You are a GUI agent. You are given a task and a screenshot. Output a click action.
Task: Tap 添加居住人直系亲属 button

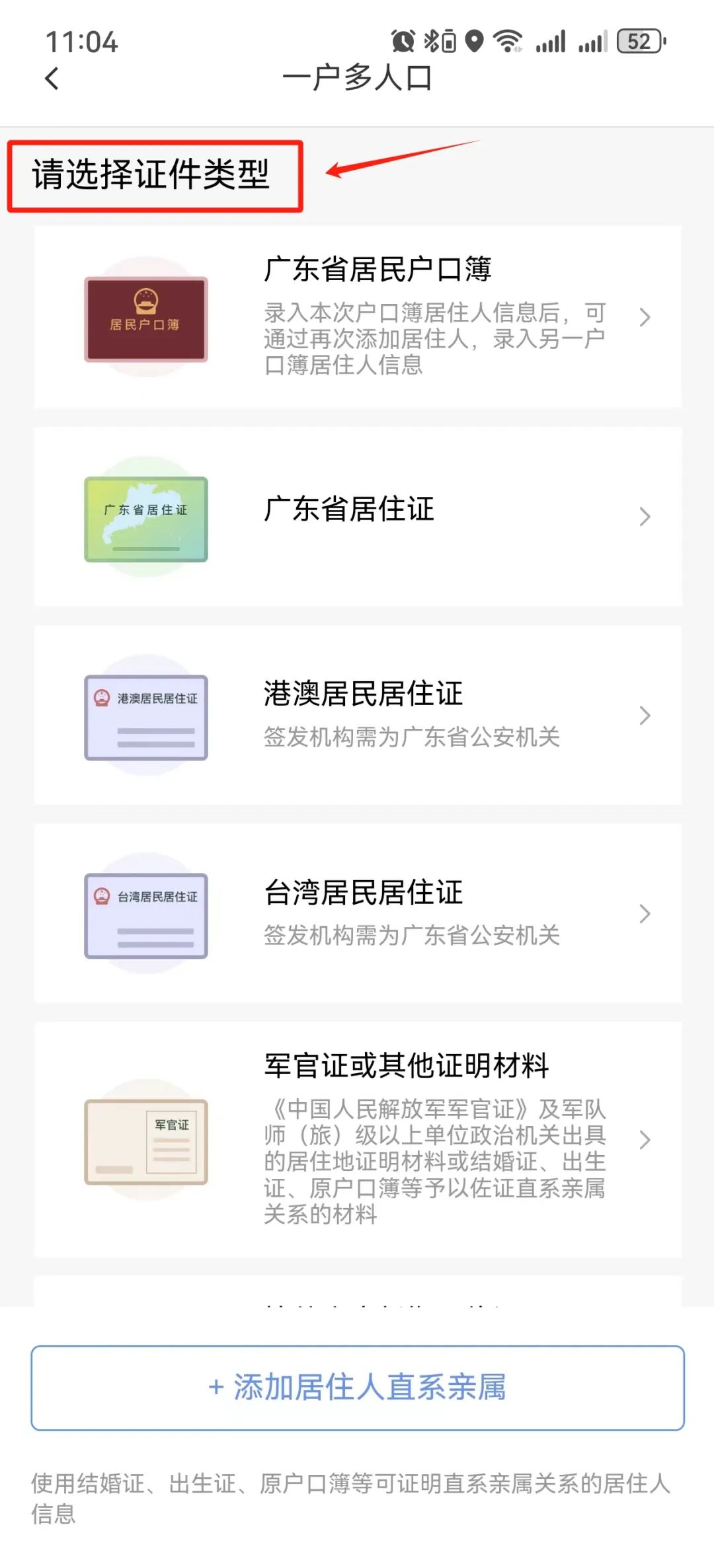[x=357, y=1388]
